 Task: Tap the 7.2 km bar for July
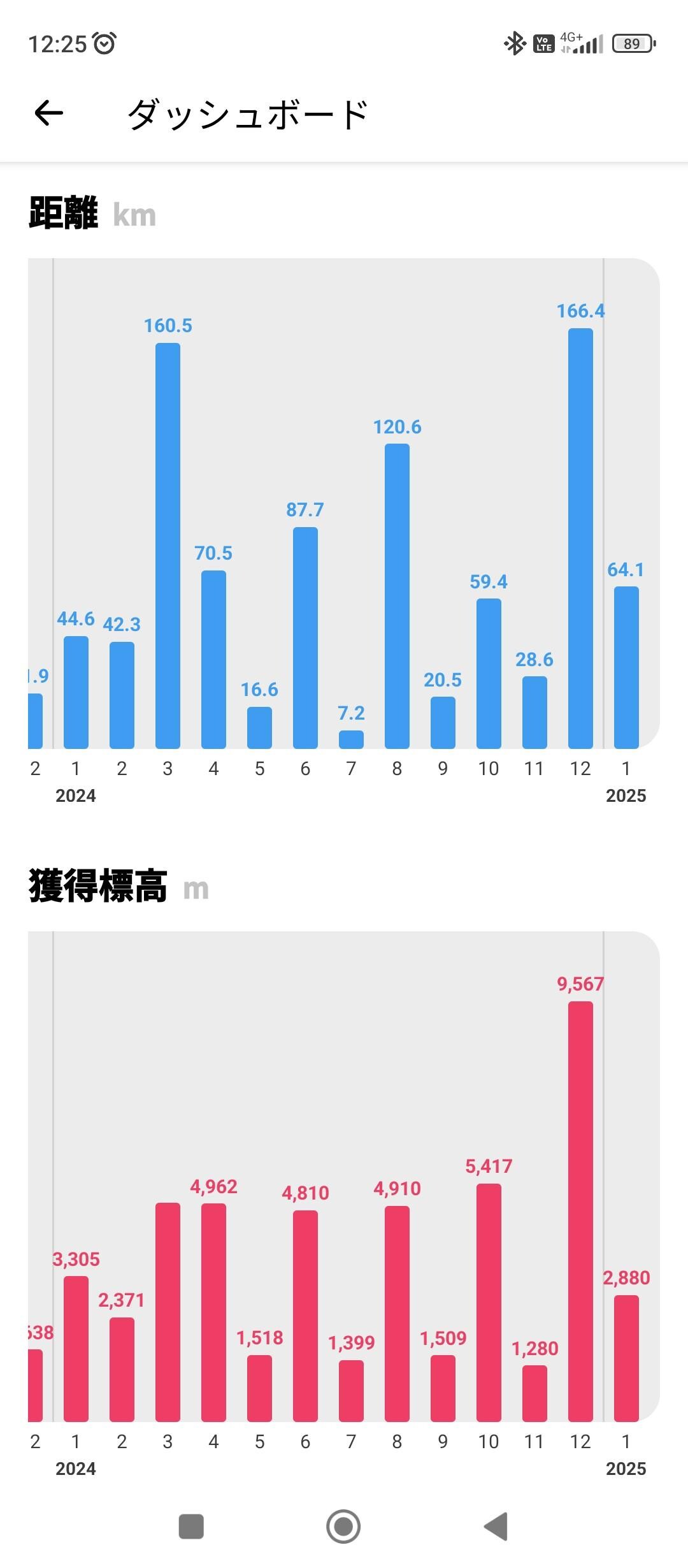pos(352,739)
